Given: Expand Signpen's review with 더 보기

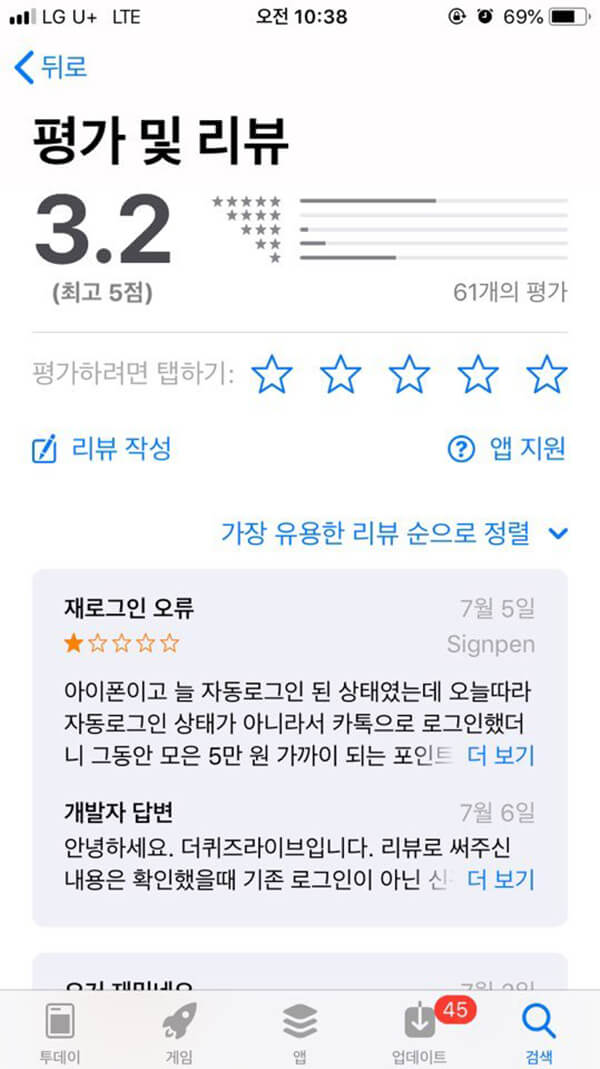Looking at the screenshot, I should click(x=501, y=755).
